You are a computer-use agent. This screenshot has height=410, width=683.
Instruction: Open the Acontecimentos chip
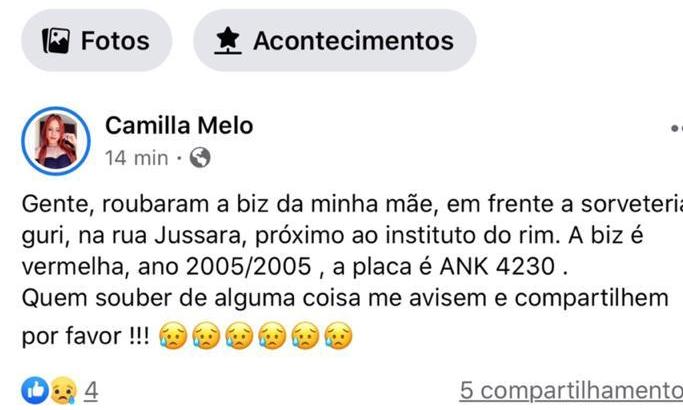point(335,41)
